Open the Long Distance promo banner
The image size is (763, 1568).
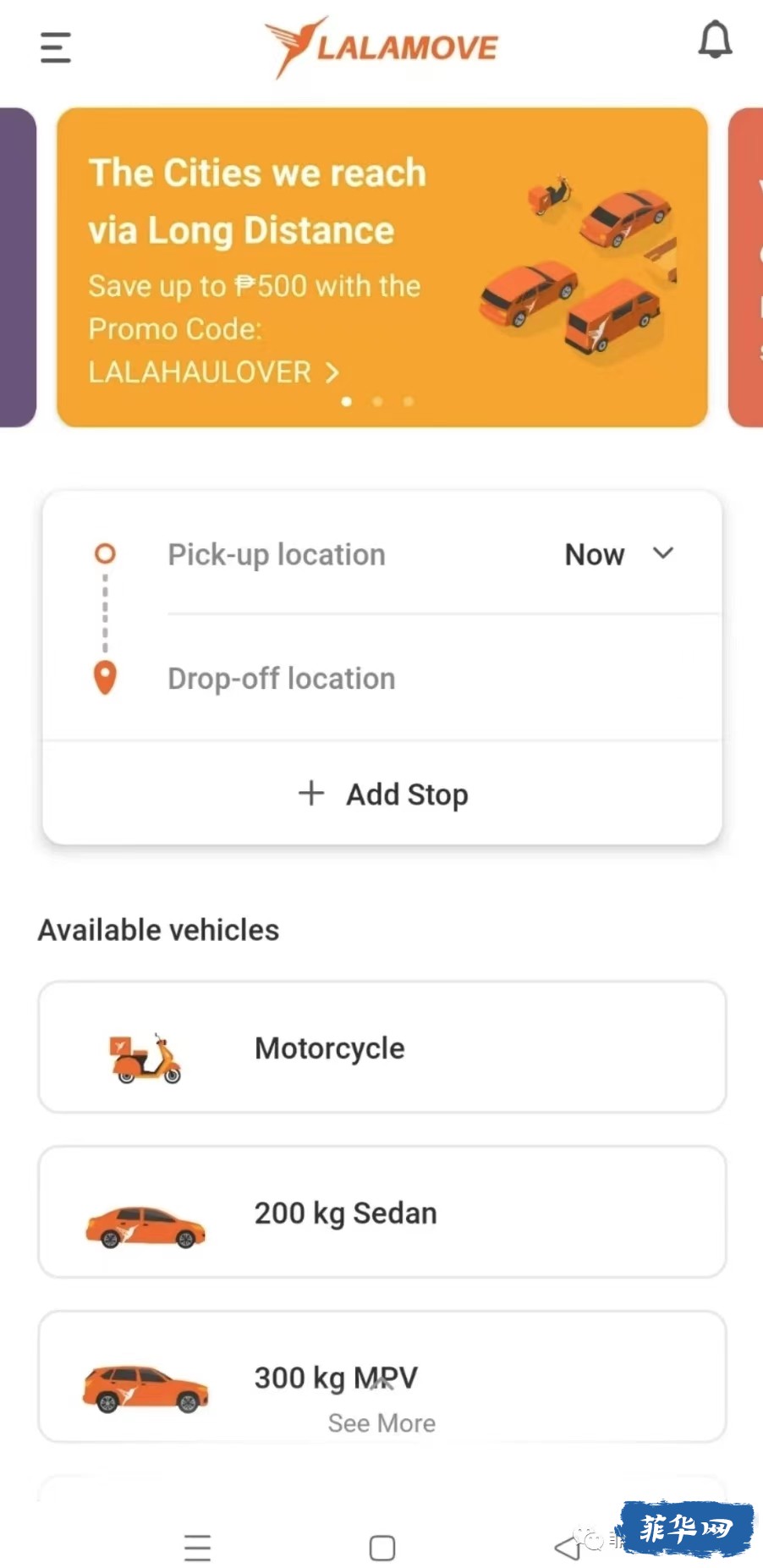pyautogui.click(x=382, y=267)
